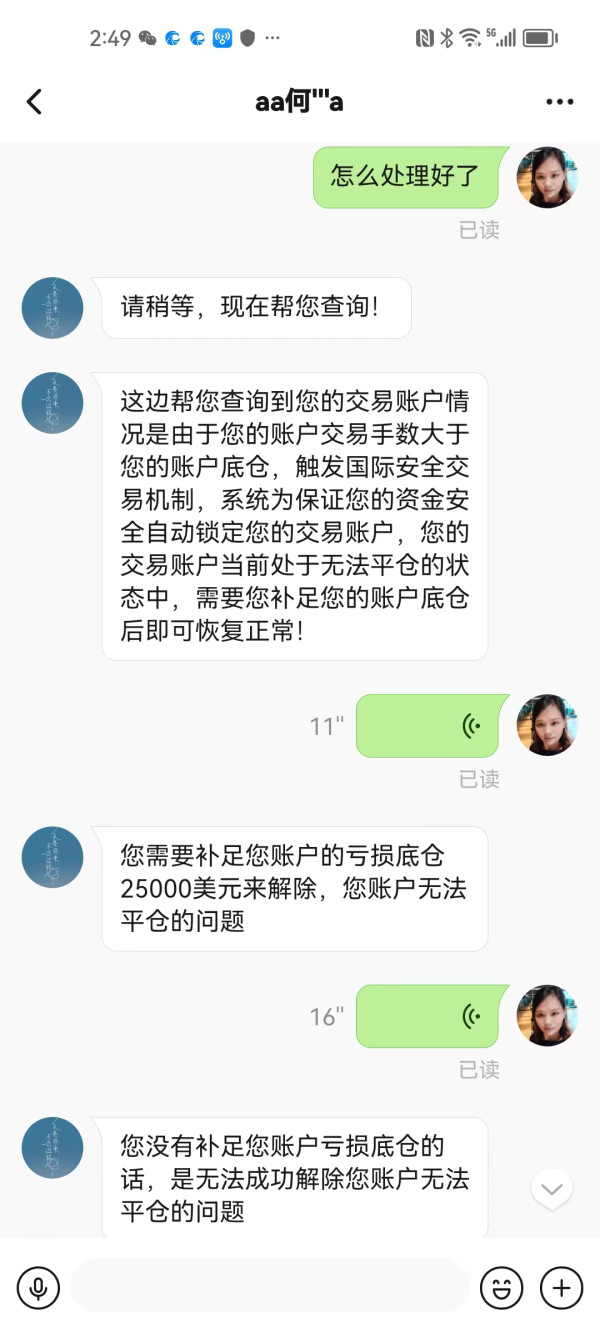
Task: Open the plus attachment menu
Action: pyautogui.click(x=561, y=1288)
